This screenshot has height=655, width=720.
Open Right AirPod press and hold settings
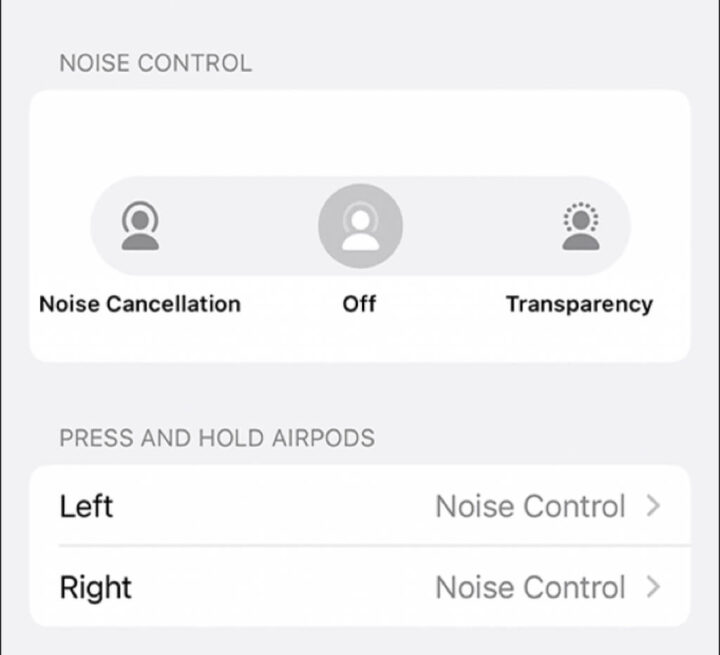tap(360, 587)
